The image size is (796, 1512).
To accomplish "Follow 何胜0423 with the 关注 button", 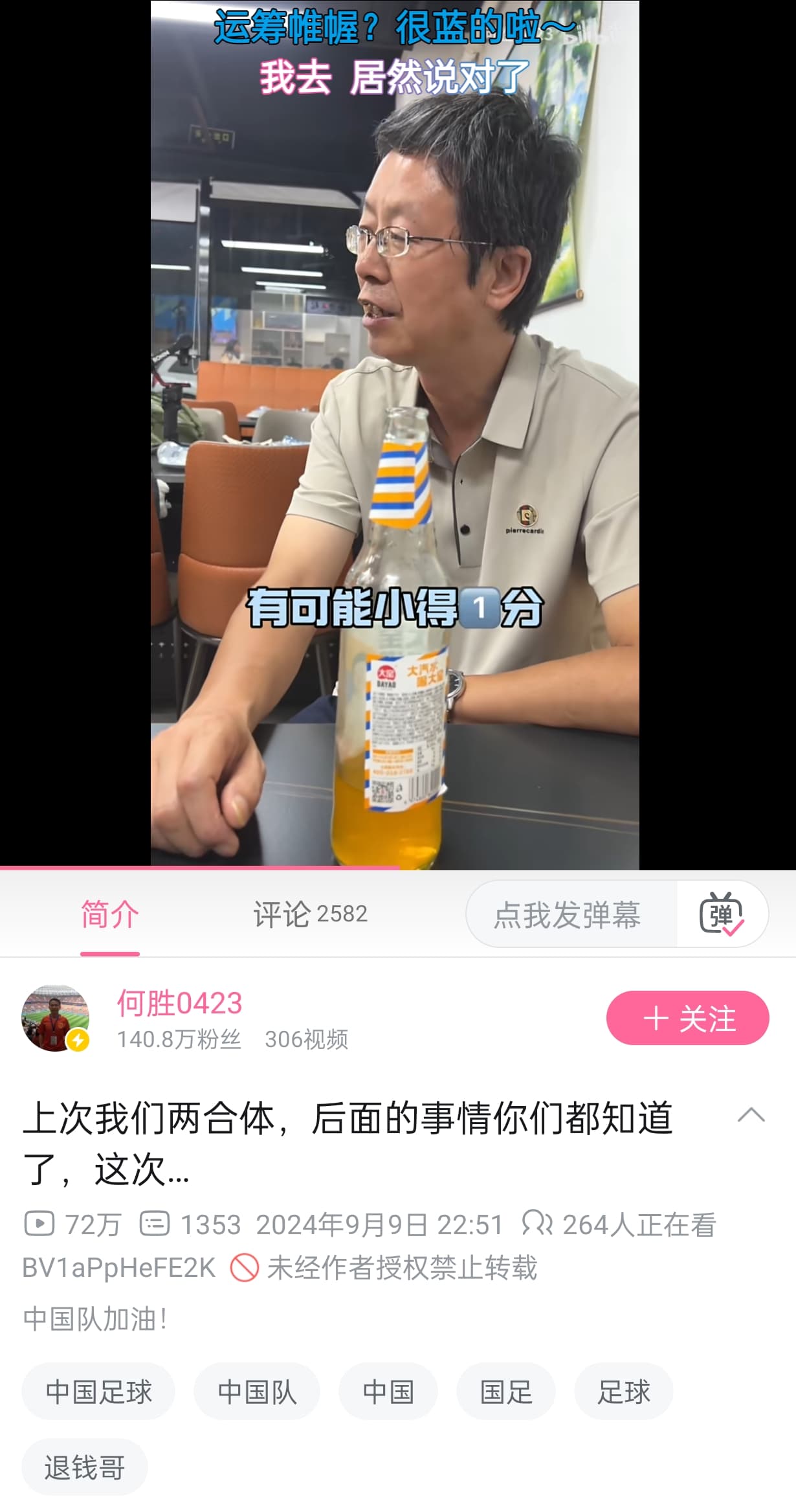I will click(687, 1019).
